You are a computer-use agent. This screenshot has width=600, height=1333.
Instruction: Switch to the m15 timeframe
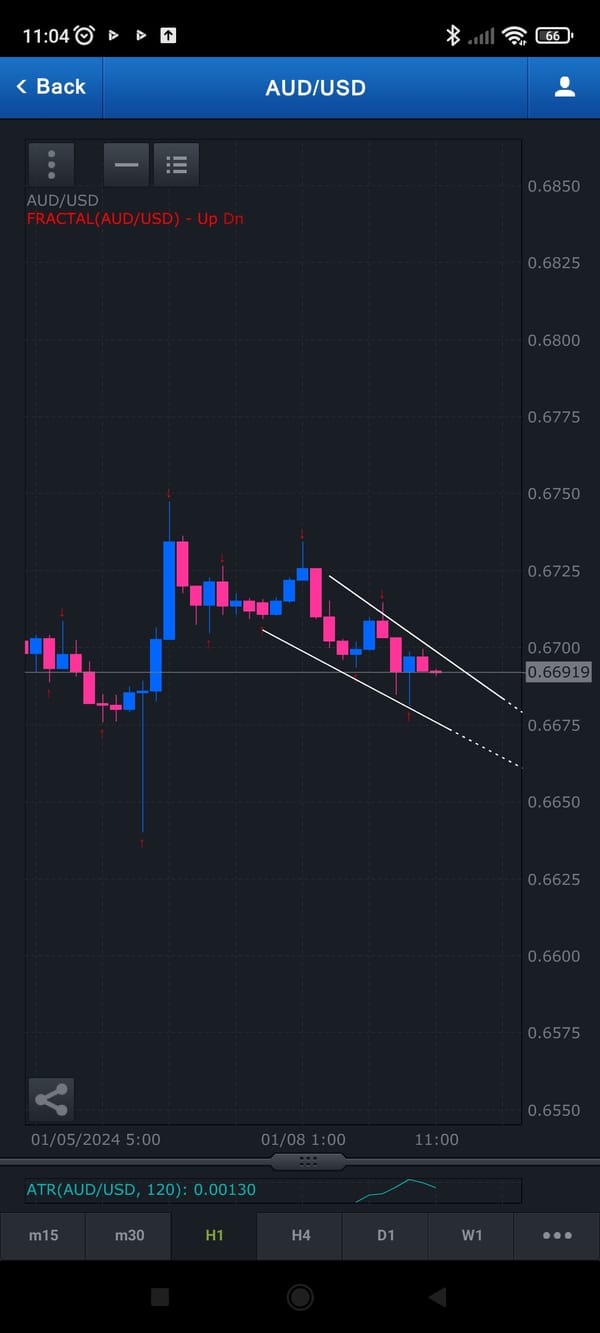click(43, 1235)
